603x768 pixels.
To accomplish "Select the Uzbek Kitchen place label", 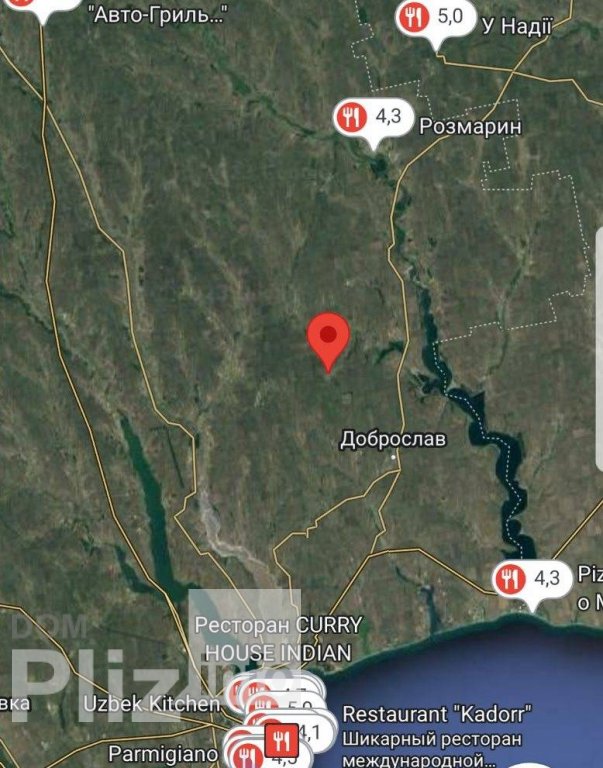I will [x=151, y=704].
